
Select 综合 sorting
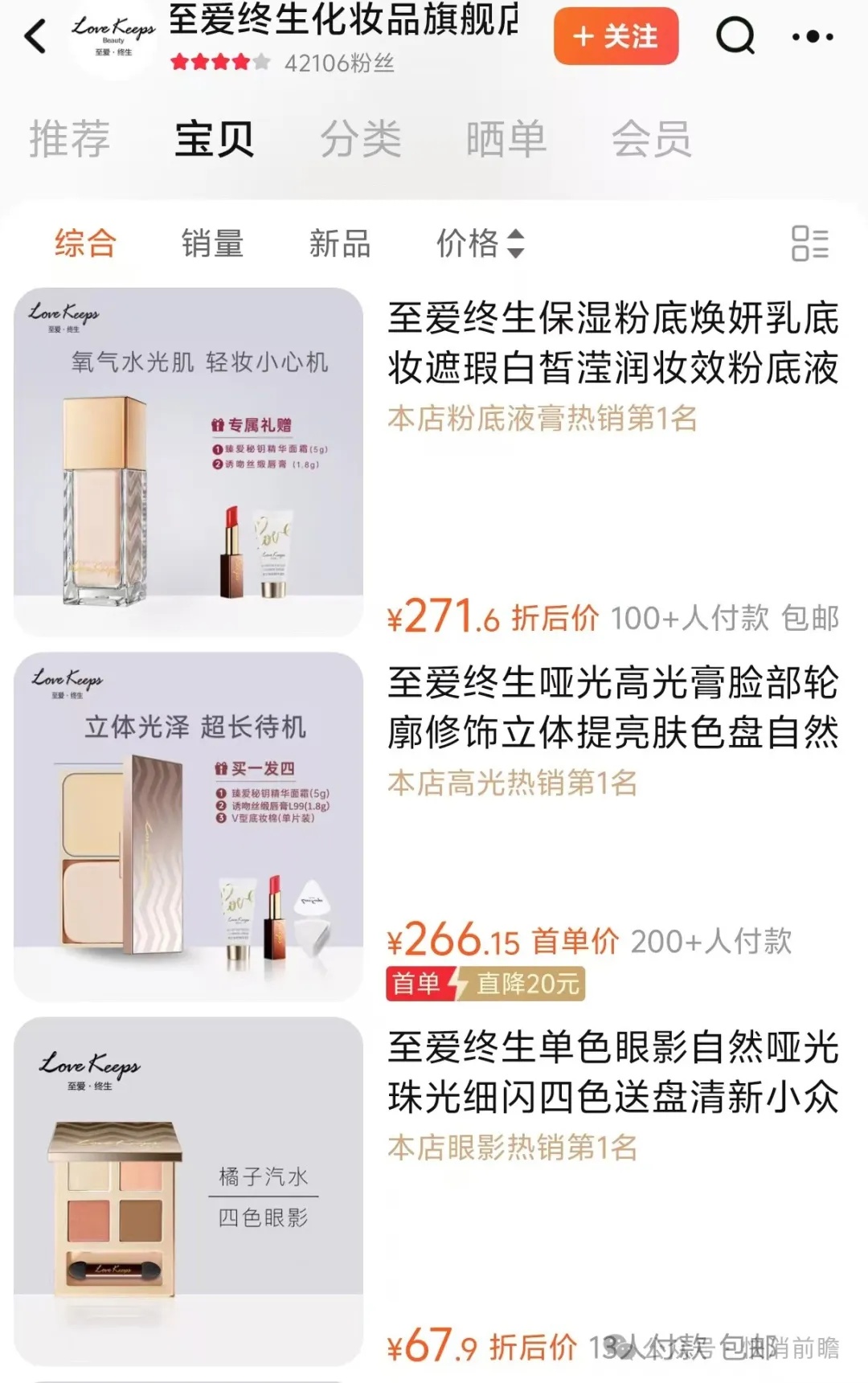(x=85, y=243)
